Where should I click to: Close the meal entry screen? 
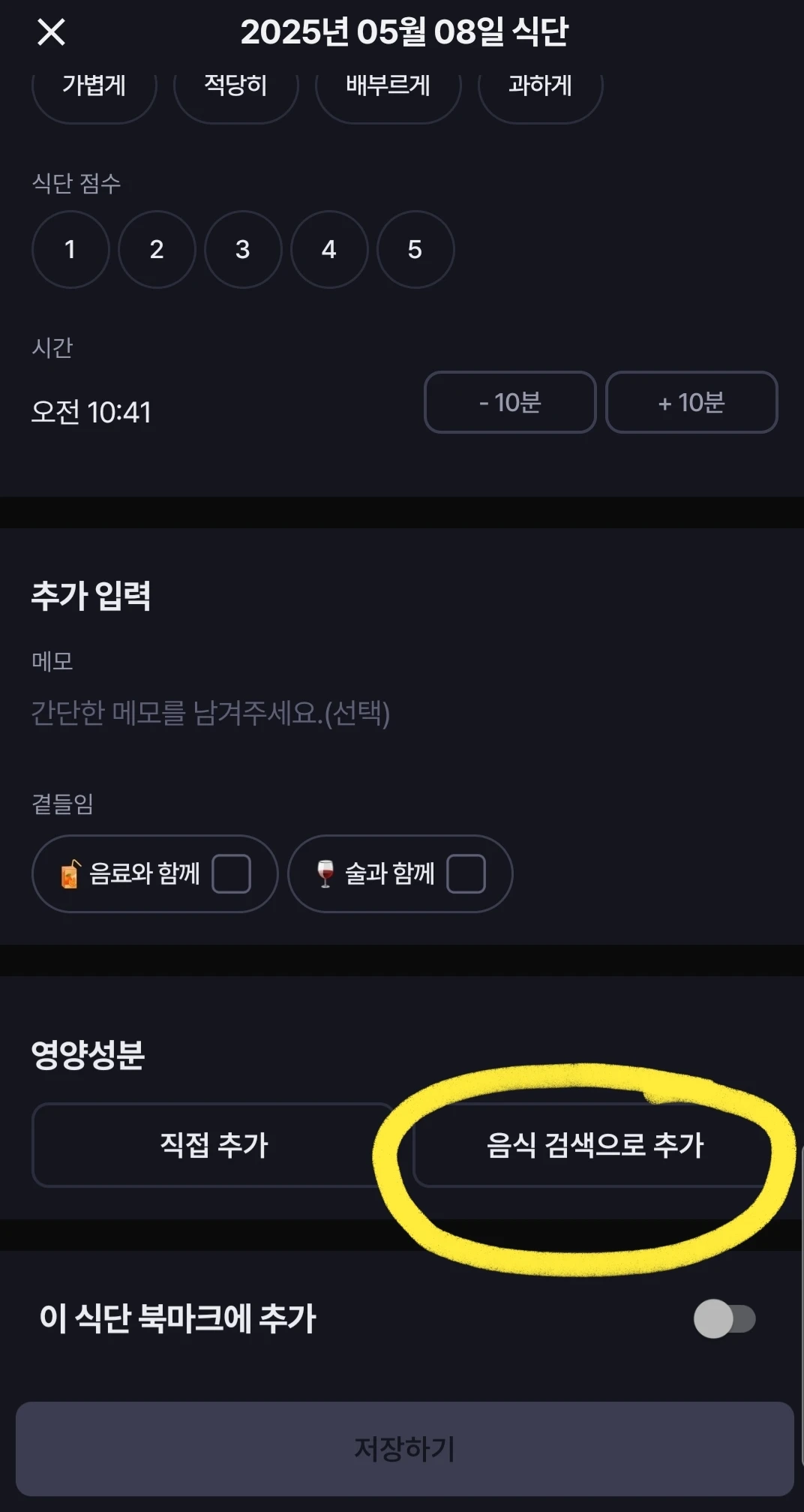(51, 32)
